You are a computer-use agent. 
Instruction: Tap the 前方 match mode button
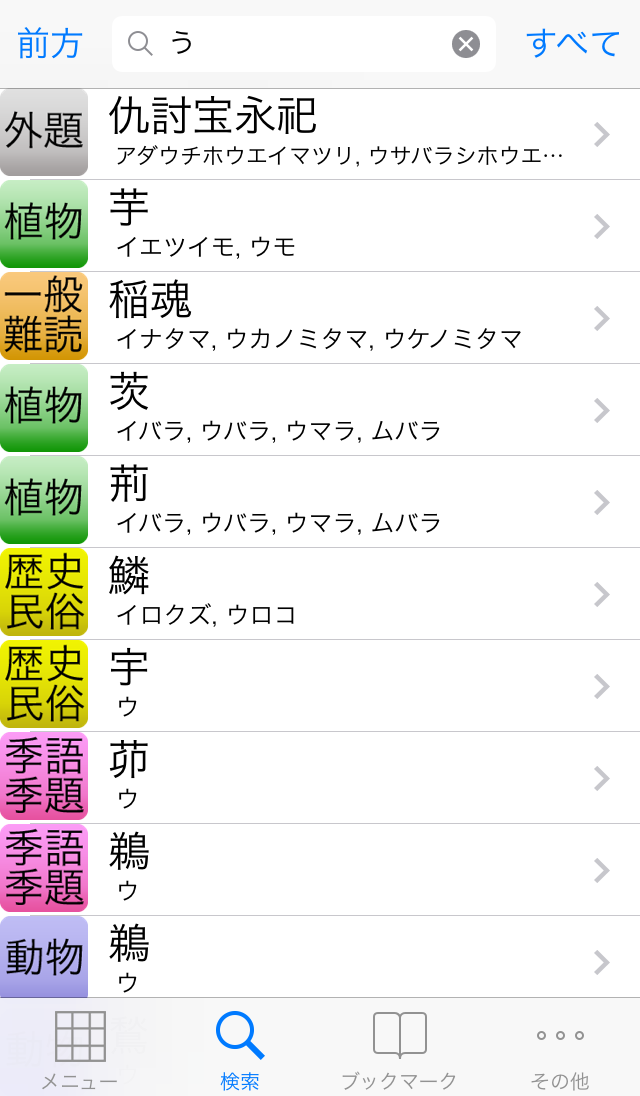pos(50,44)
